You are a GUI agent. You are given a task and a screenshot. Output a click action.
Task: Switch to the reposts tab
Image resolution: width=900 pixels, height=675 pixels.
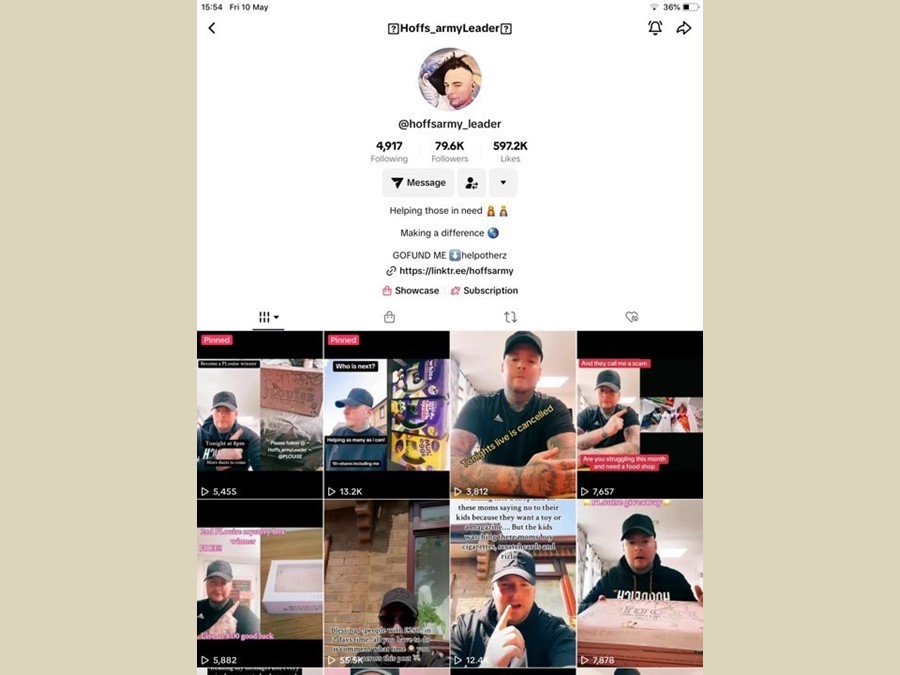tap(510, 317)
